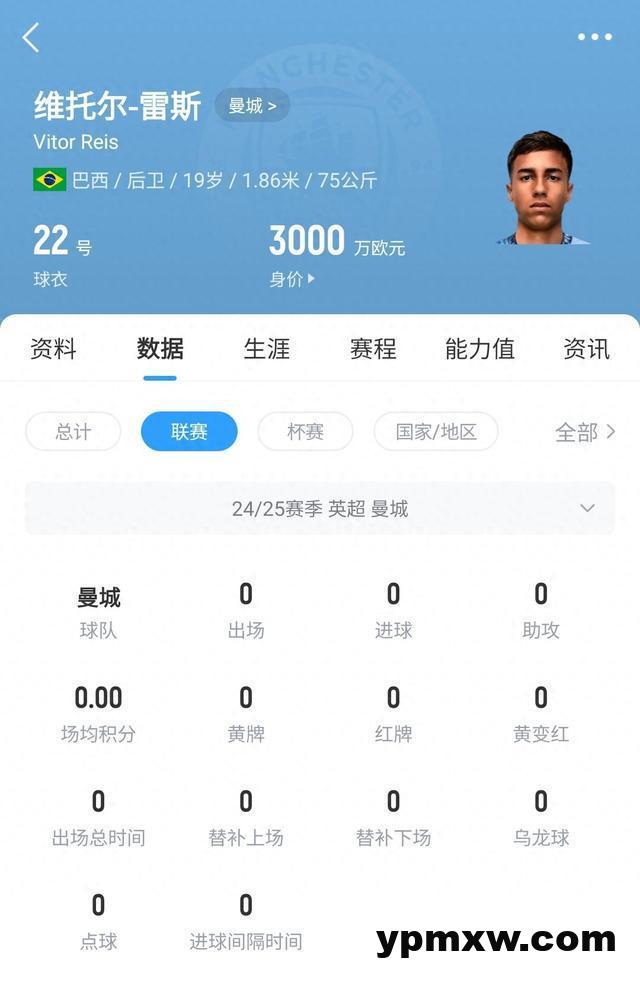Open the three-dot overflow menu
Viewport: 640px width, 983px height.
594,37
